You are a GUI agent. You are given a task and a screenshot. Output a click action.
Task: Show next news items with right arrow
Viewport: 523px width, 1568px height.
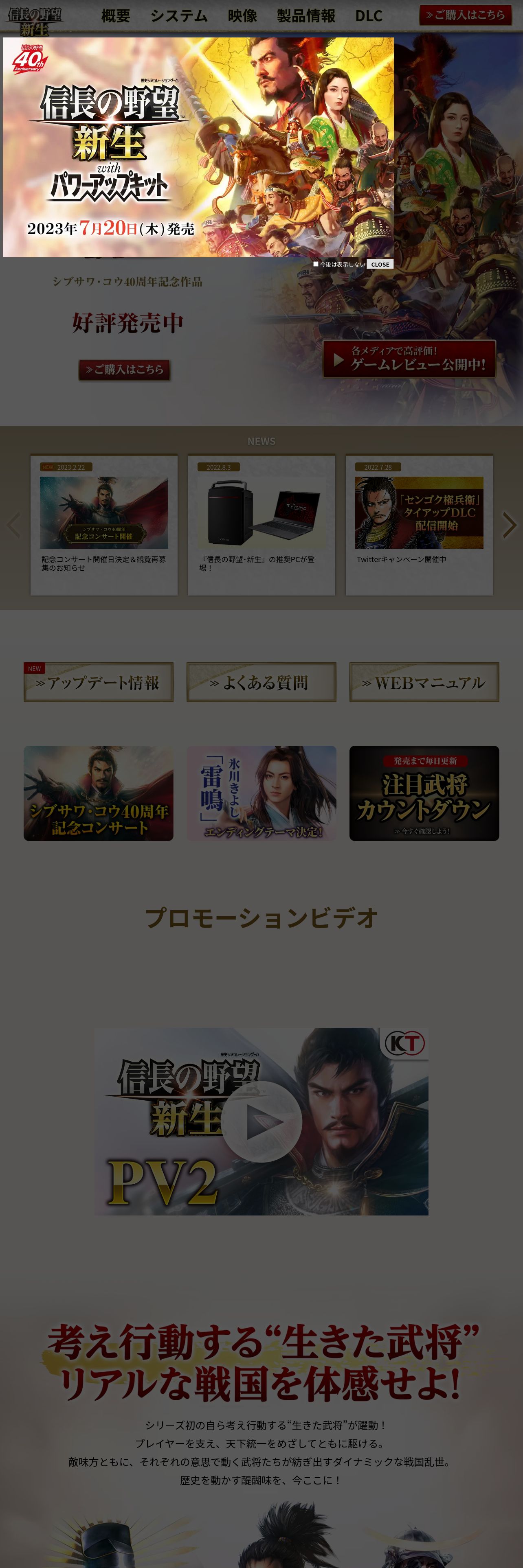(509, 525)
